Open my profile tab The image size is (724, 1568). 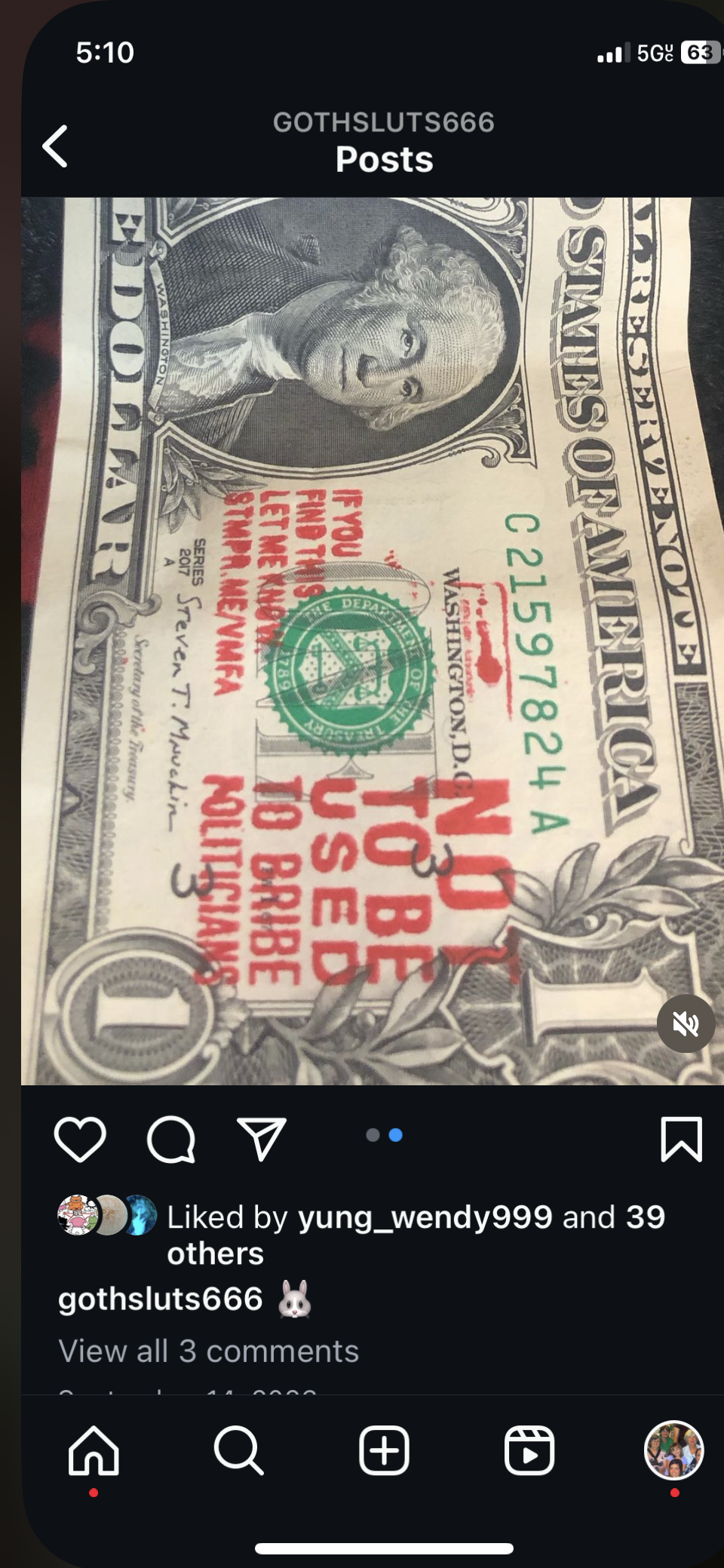(x=674, y=1450)
